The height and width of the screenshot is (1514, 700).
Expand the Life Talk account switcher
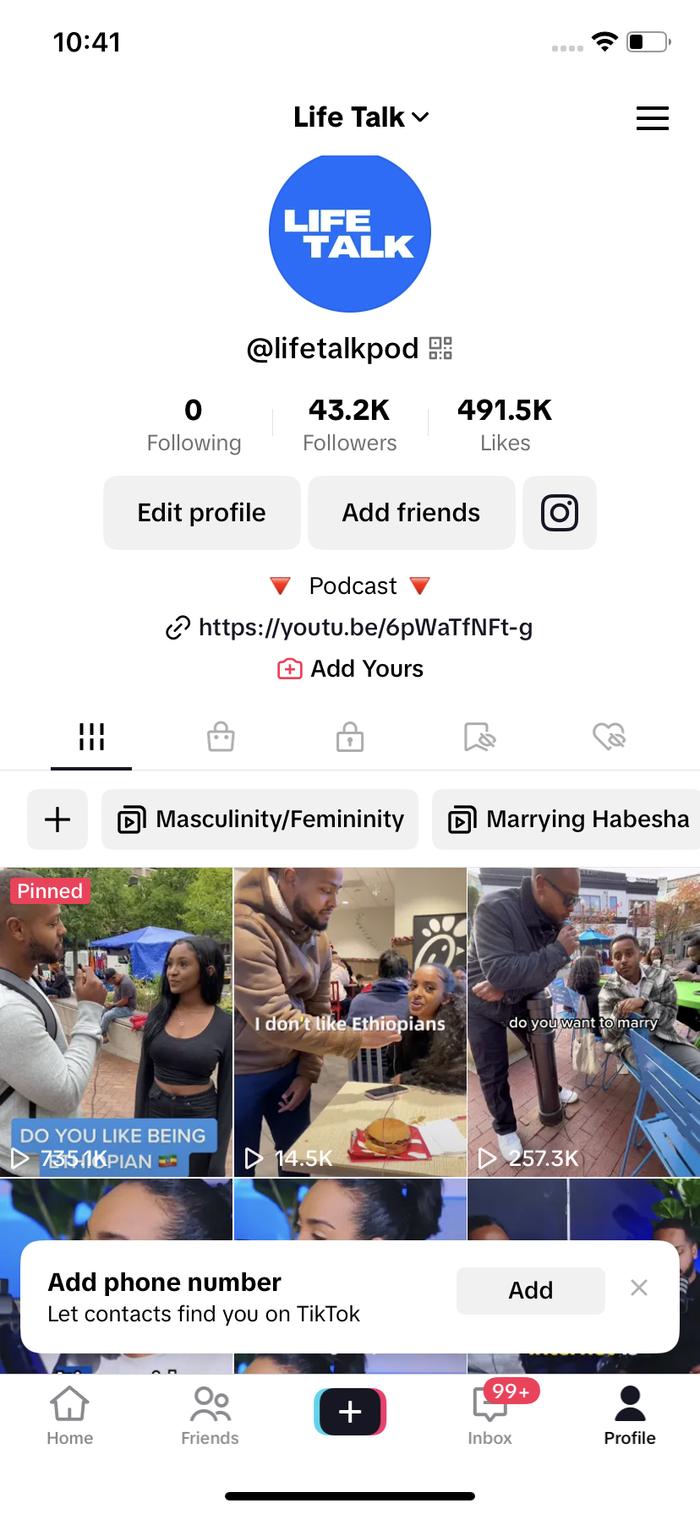[362, 117]
